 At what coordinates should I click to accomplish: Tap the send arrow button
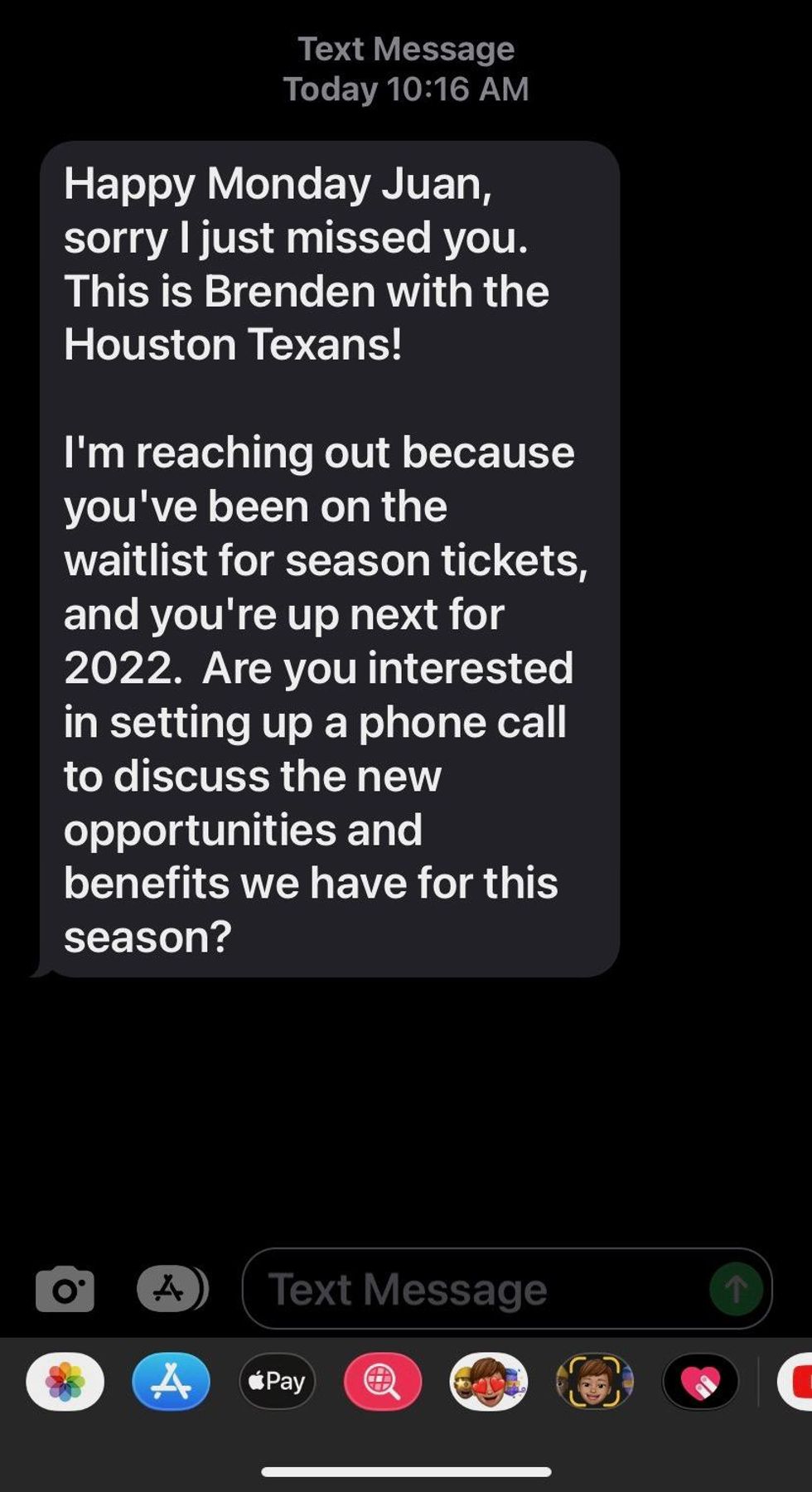coord(736,1289)
